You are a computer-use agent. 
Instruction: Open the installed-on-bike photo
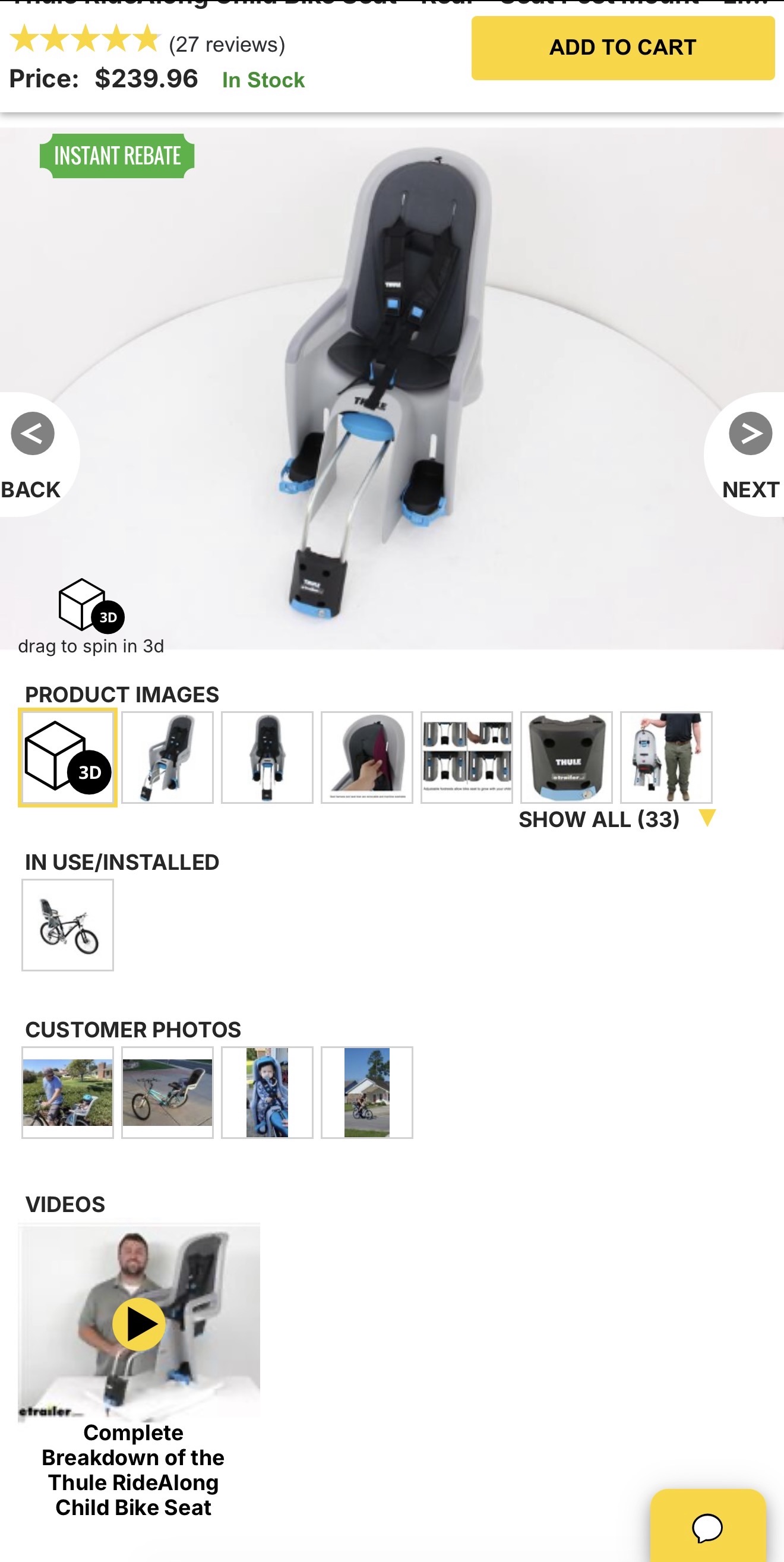[67, 924]
